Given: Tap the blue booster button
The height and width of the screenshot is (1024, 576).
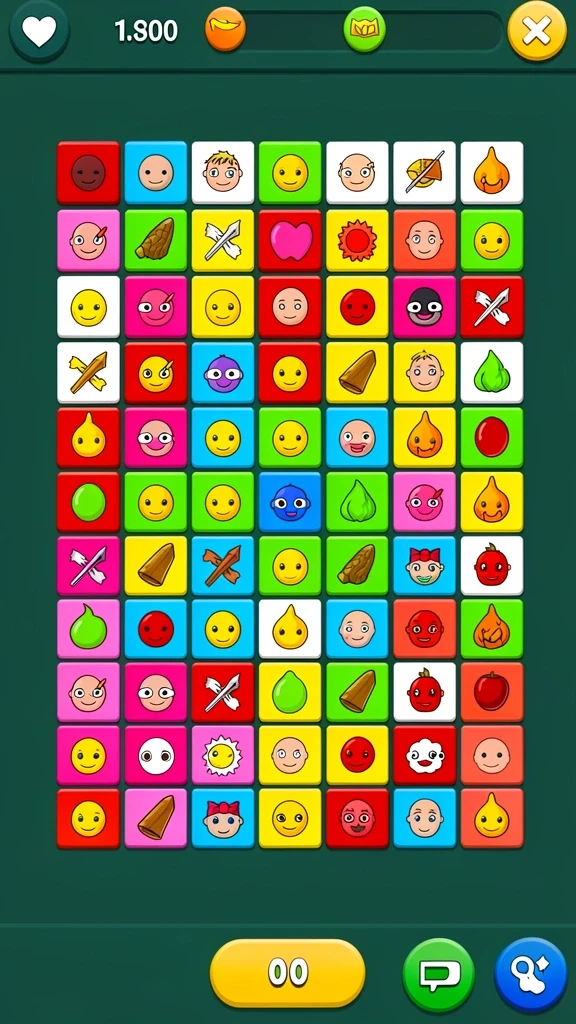Looking at the screenshot, I should point(530,975).
